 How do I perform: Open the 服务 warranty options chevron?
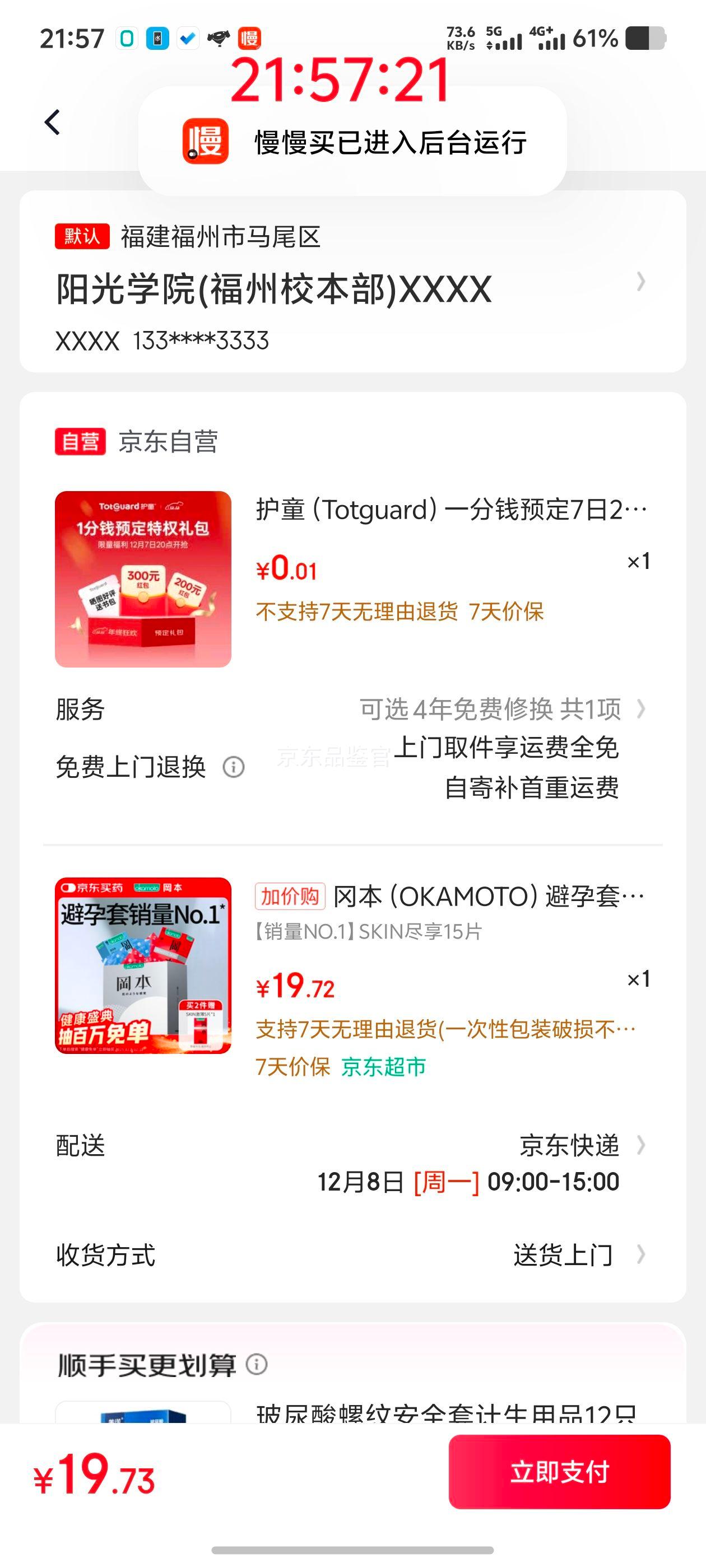click(x=643, y=710)
